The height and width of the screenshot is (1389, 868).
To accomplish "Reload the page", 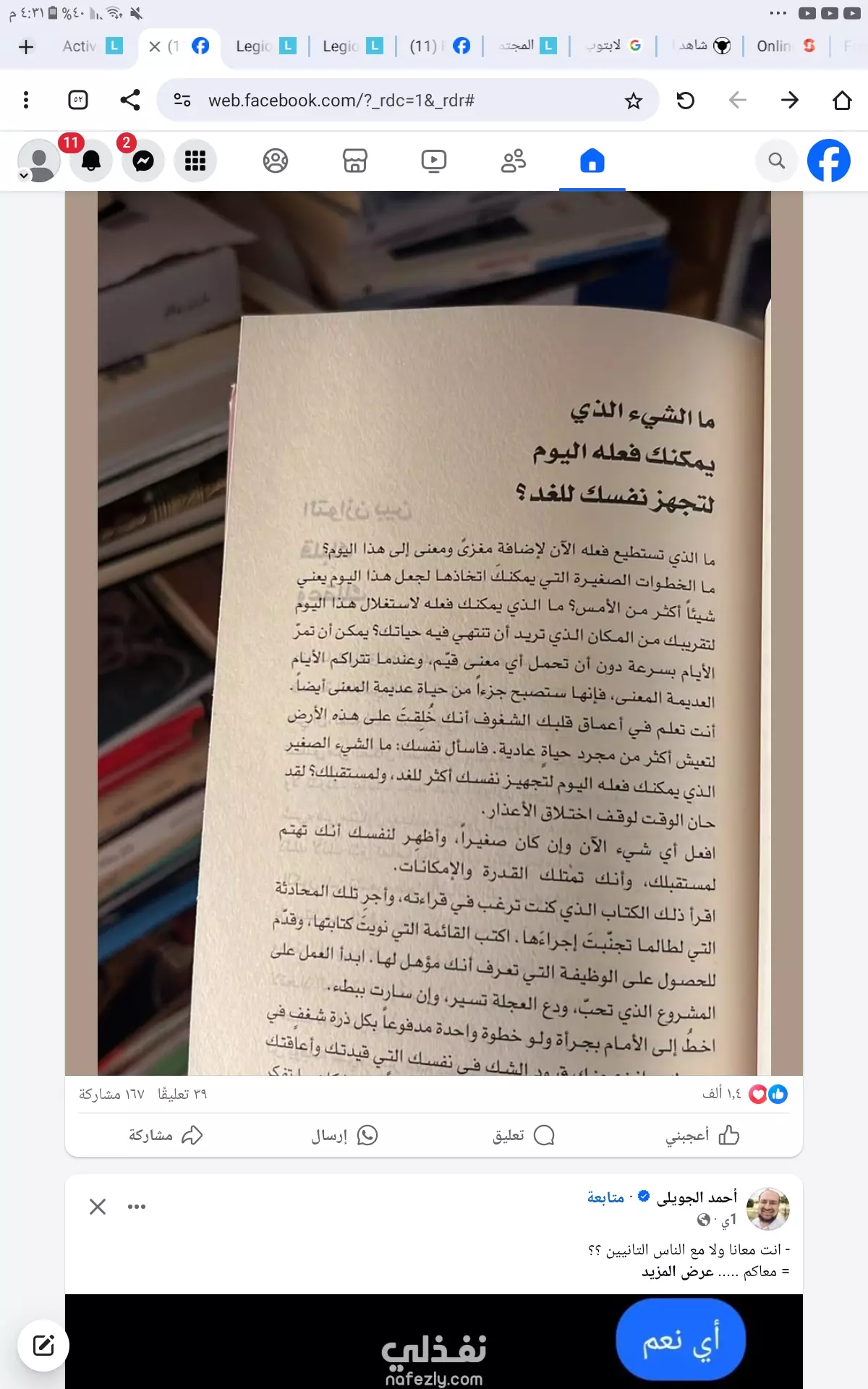I will coord(685,100).
